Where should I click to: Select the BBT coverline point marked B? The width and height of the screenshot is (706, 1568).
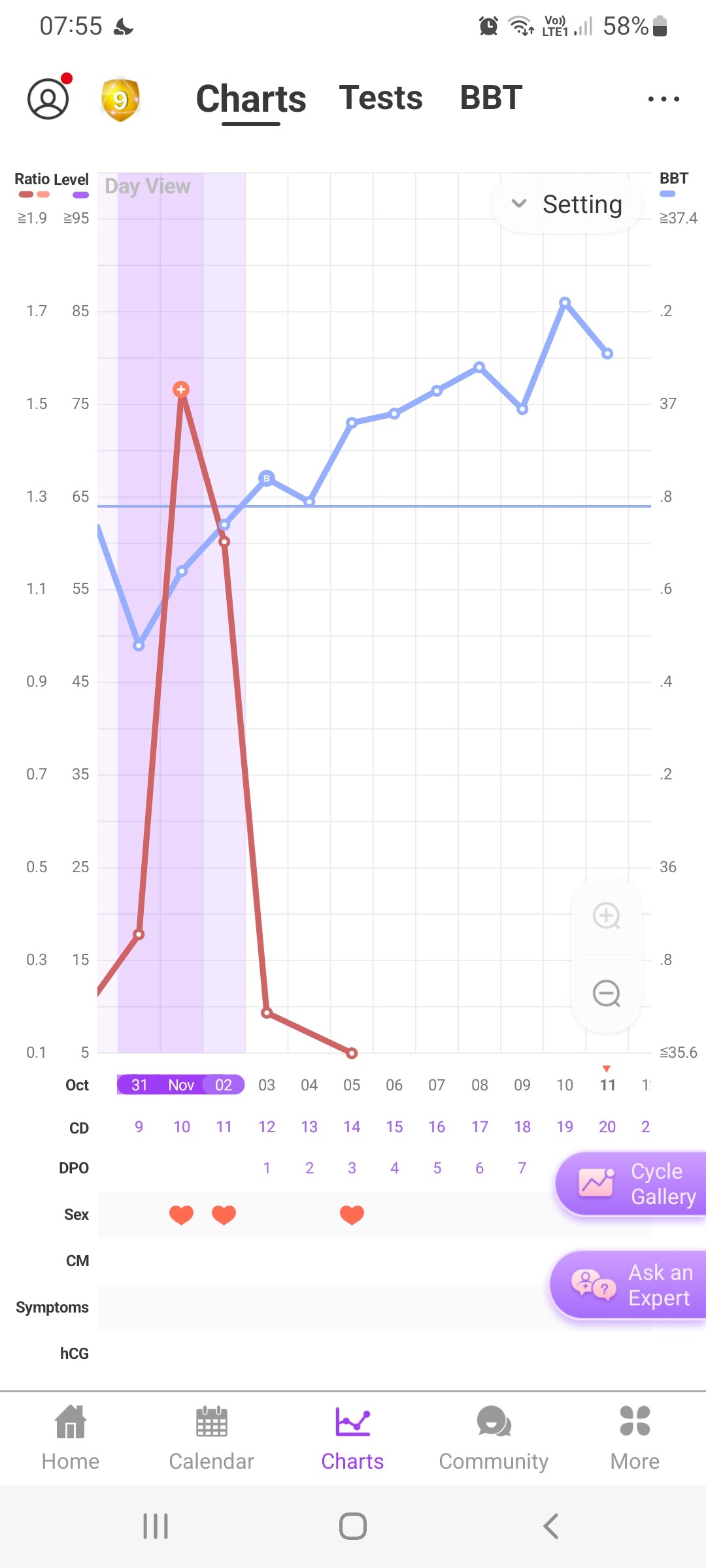(266, 478)
